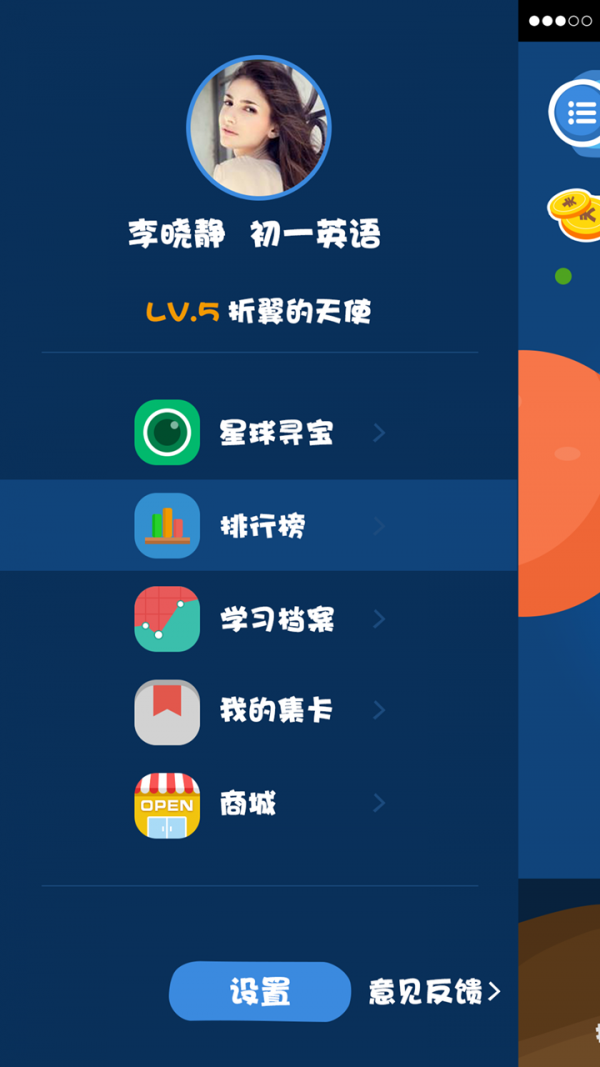Tap the list menu icon
Viewport: 600px width, 1067px height.
[579, 113]
